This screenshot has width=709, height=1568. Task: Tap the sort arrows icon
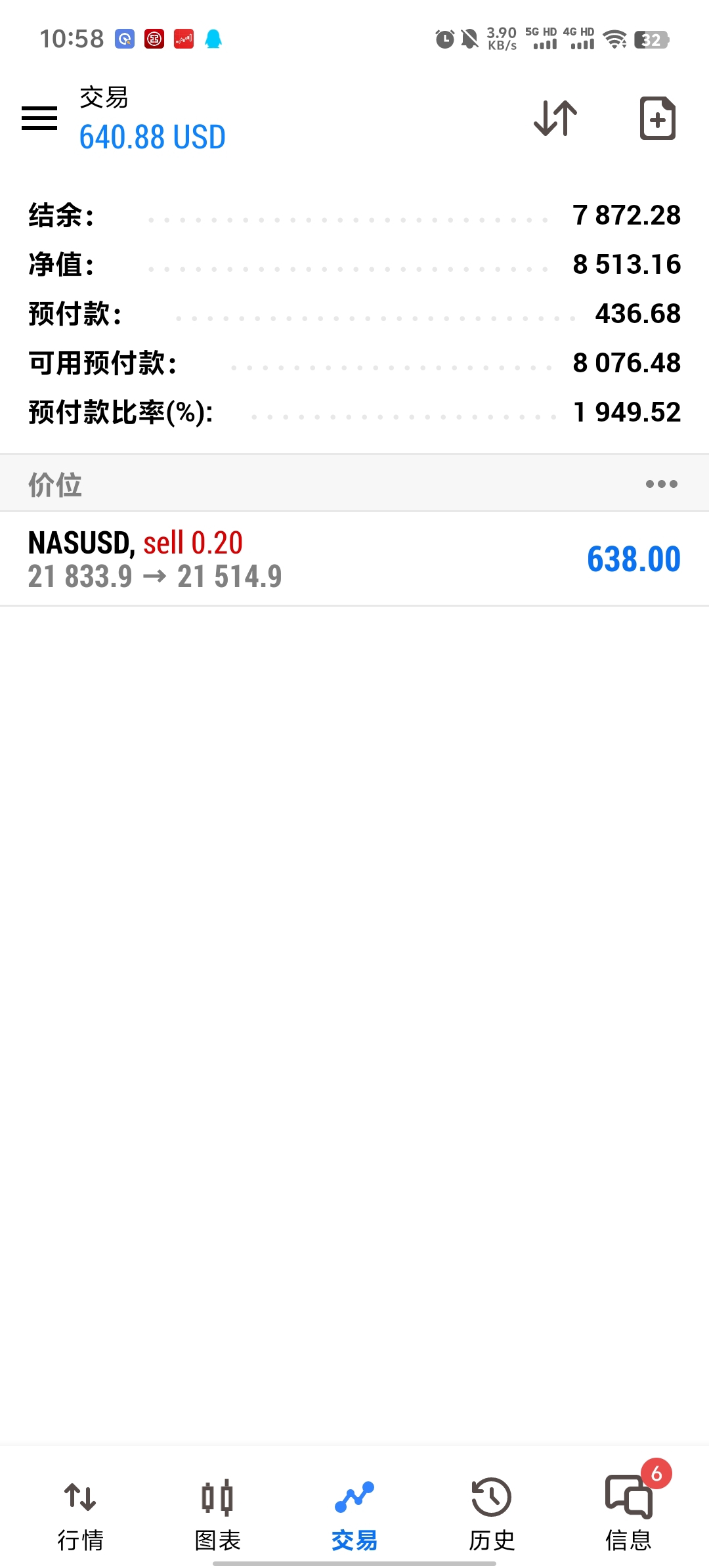(555, 118)
